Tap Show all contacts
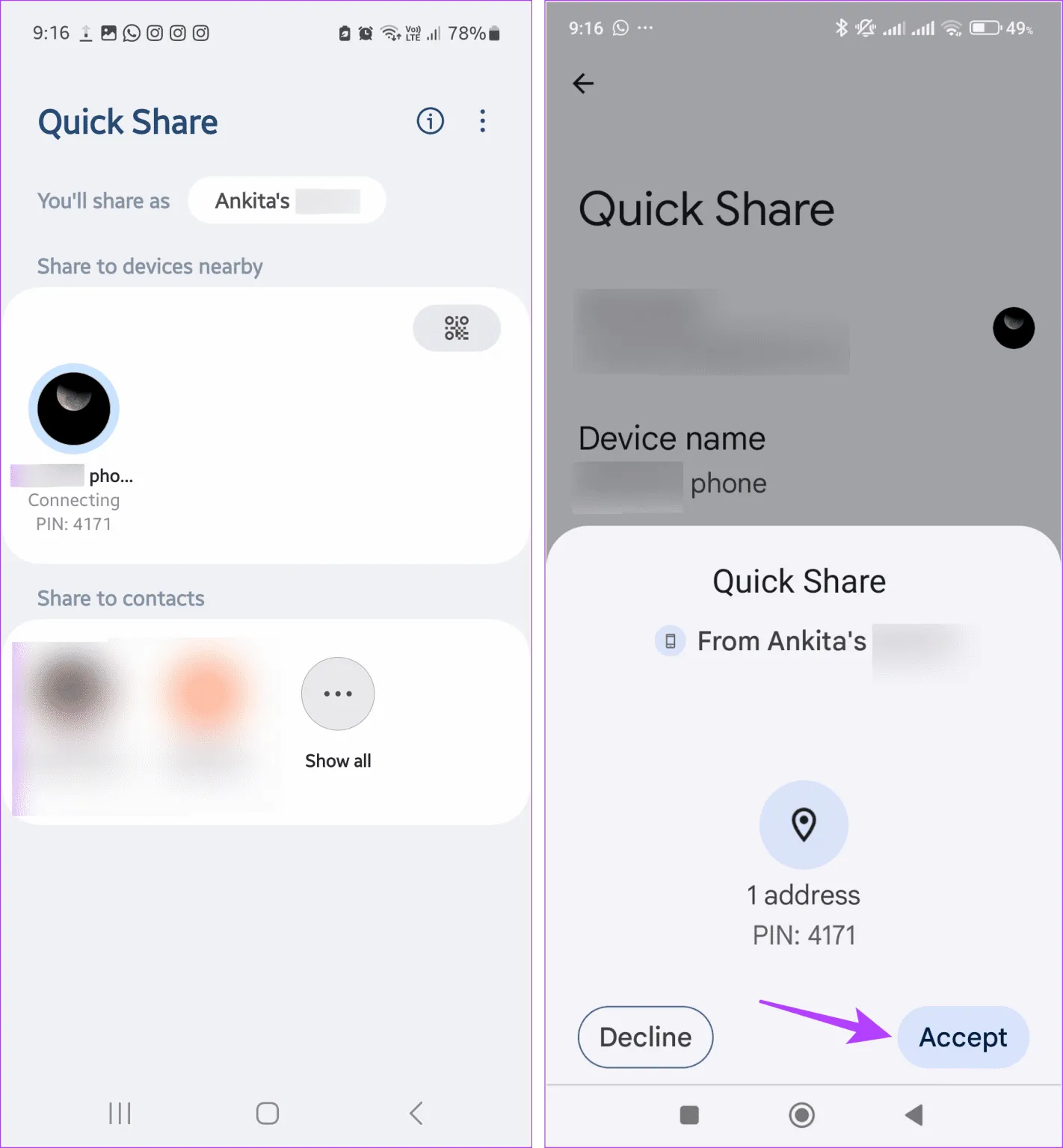This screenshot has height=1148, width=1063. [x=338, y=694]
